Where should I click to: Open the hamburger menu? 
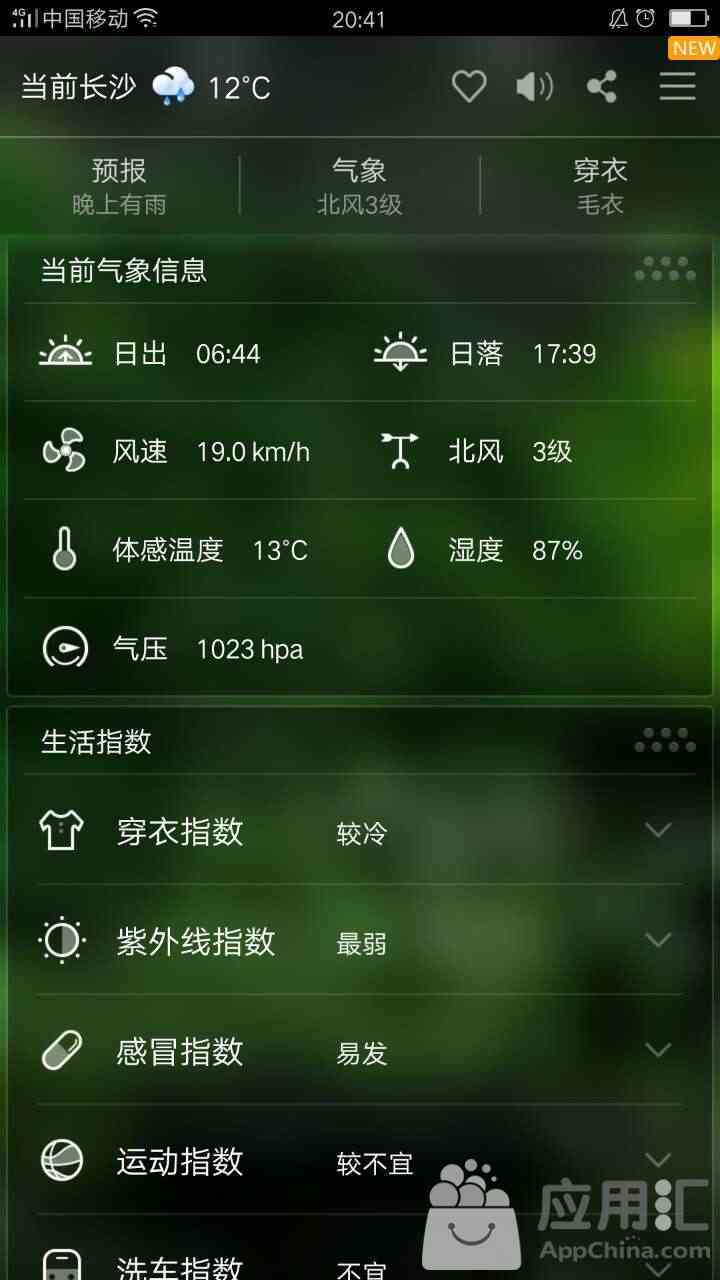click(x=677, y=87)
